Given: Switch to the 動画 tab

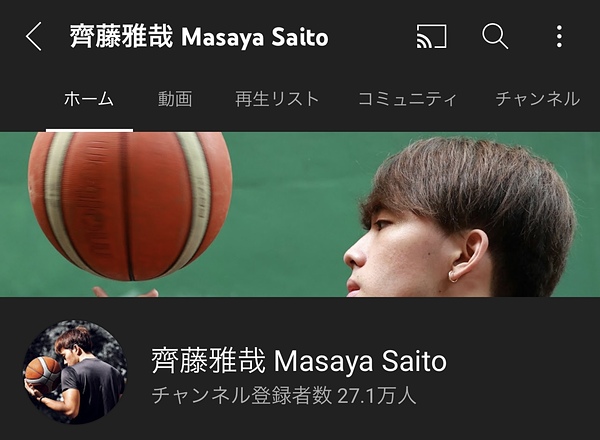Looking at the screenshot, I should [x=175, y=99].
